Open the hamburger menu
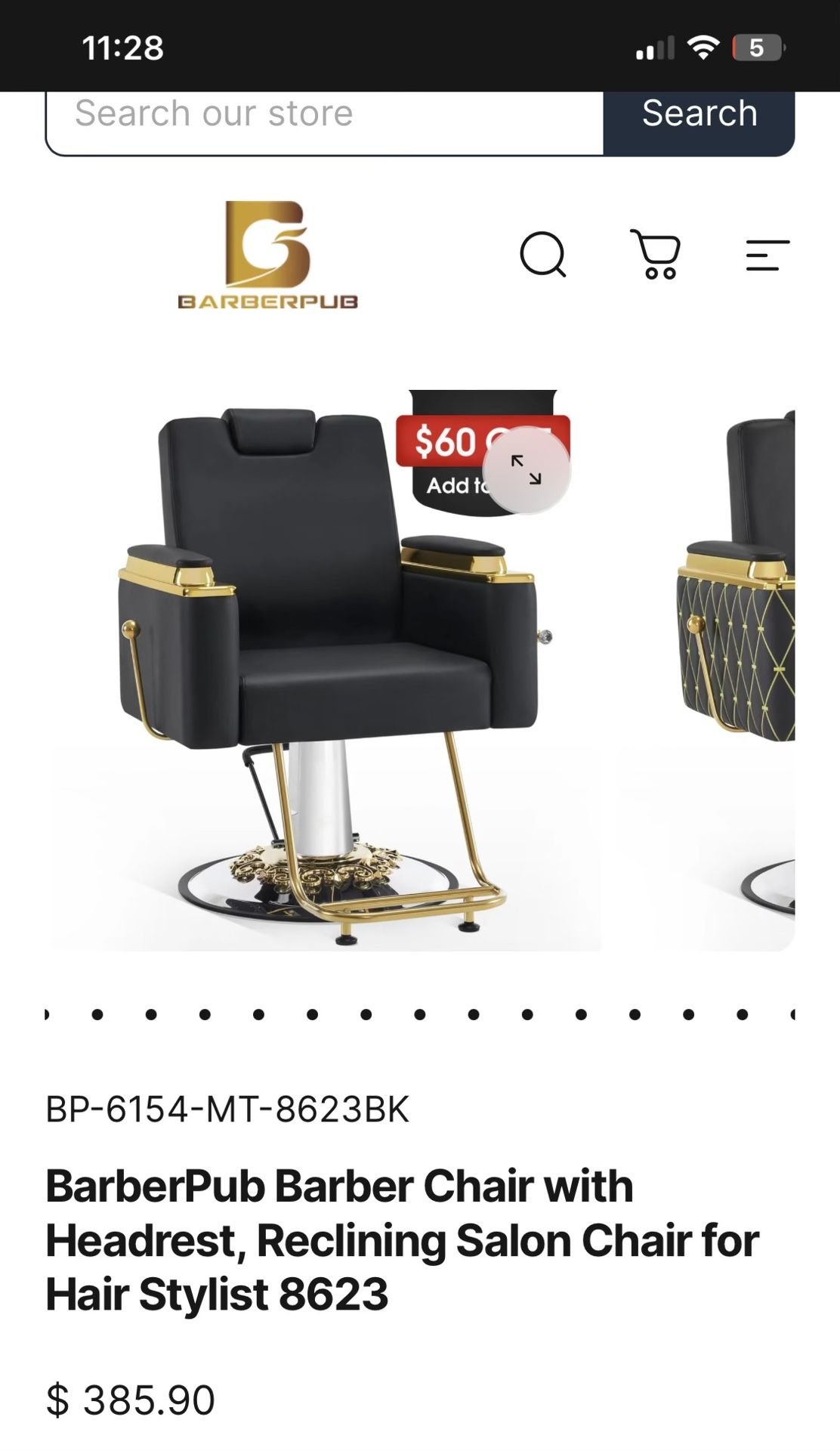The height and width of the screenshot is (1451, 840). coord(767,255)
